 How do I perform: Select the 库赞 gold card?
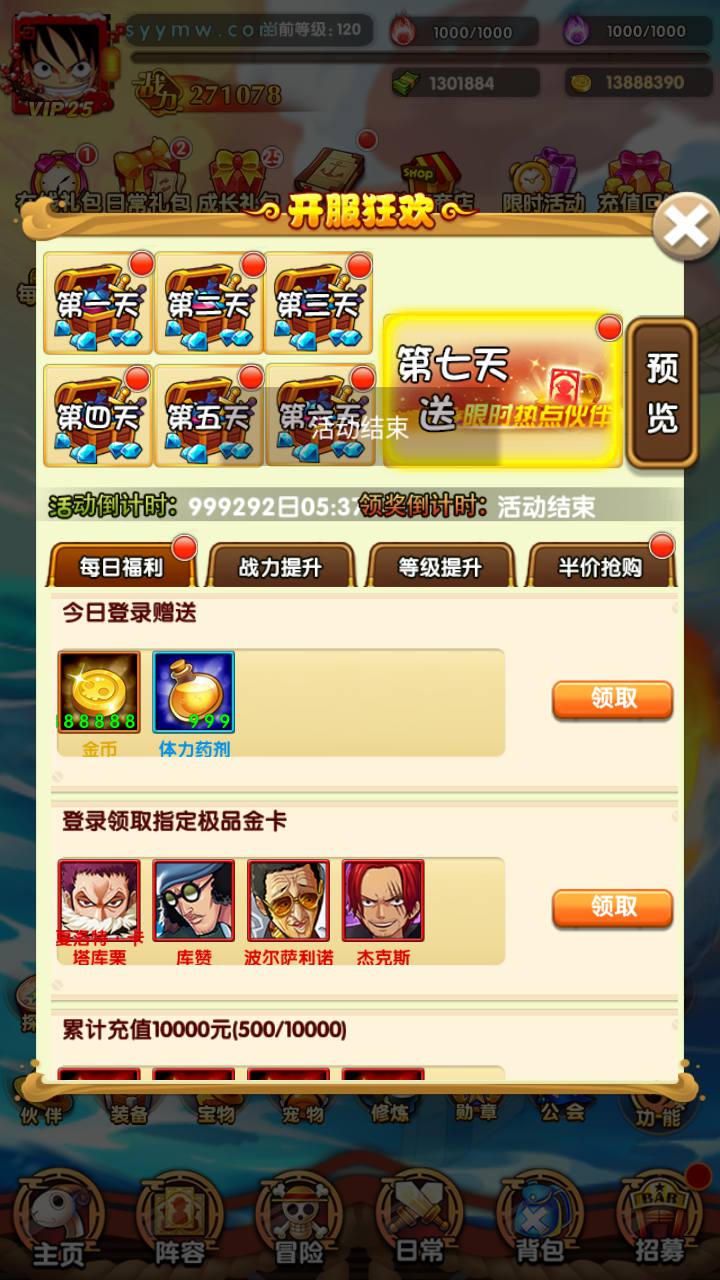click(x=194, y=900)
